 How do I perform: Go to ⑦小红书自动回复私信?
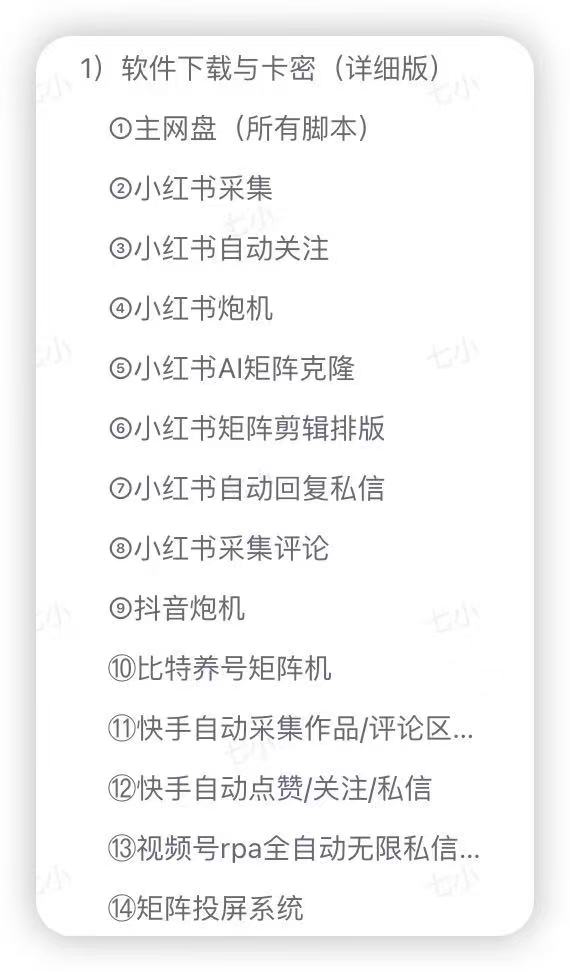tap(247, 488)
